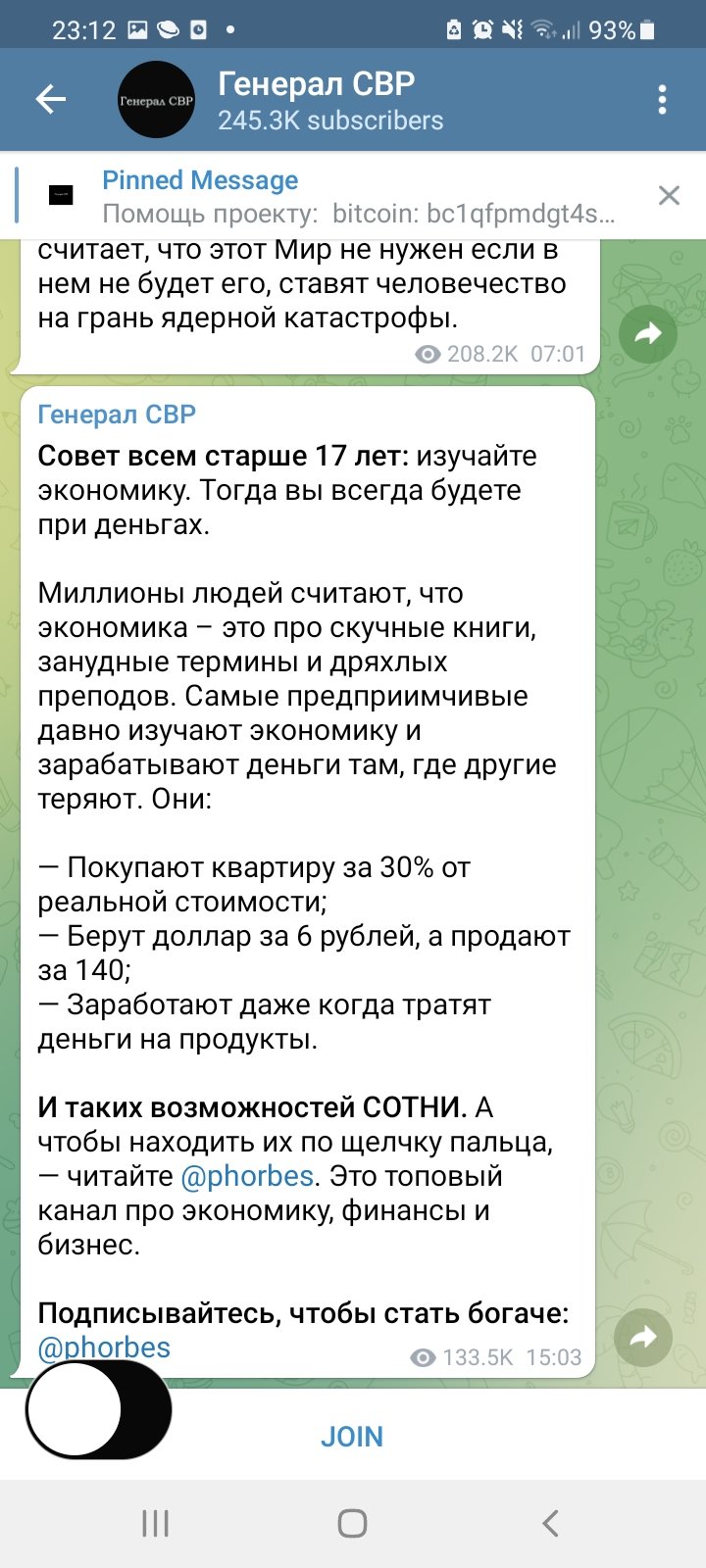Forward the post sent at 15:03
Image resolution: width=706 pixels, height=1568 pixels.
tap(642, 1337)
